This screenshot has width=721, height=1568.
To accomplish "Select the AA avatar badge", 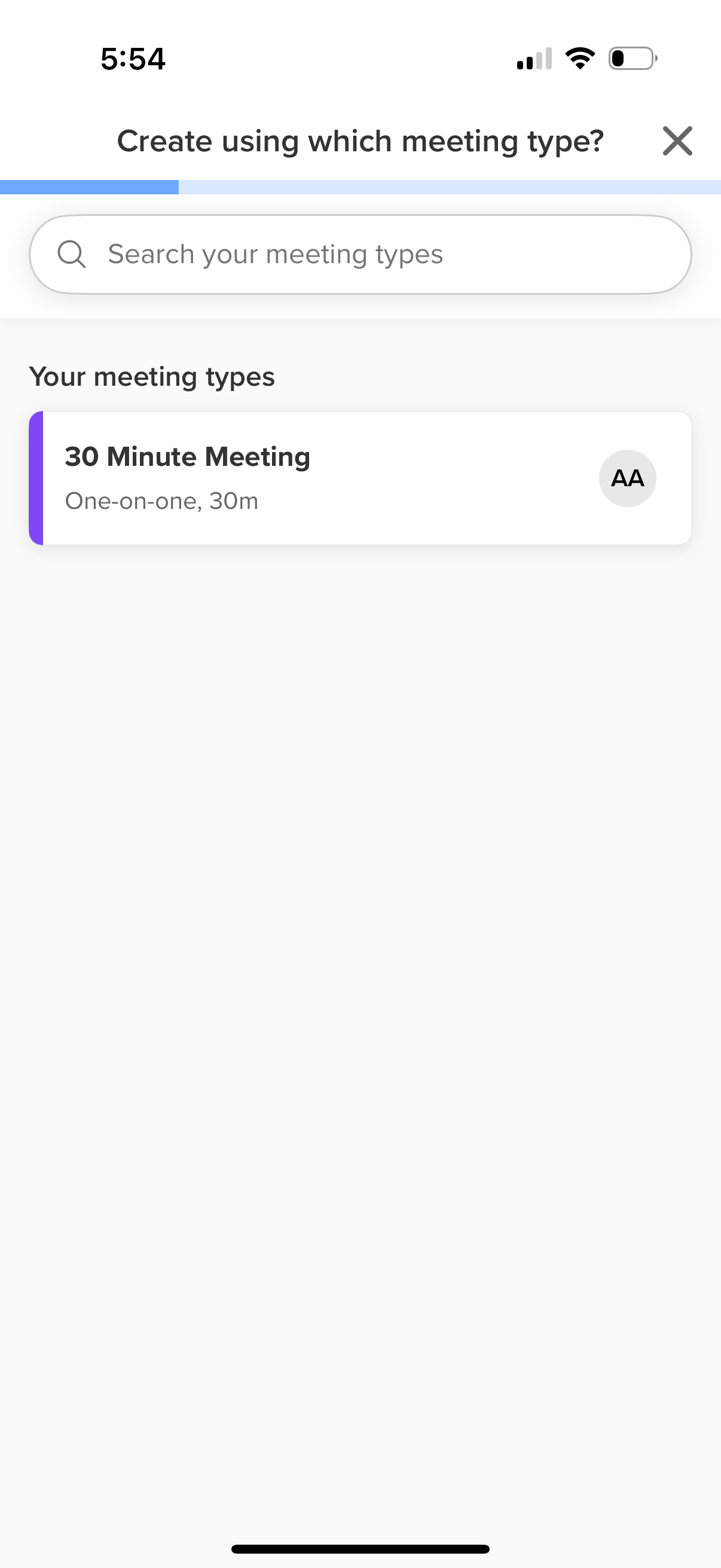I will pyautogui.click(x=627, y=478).
